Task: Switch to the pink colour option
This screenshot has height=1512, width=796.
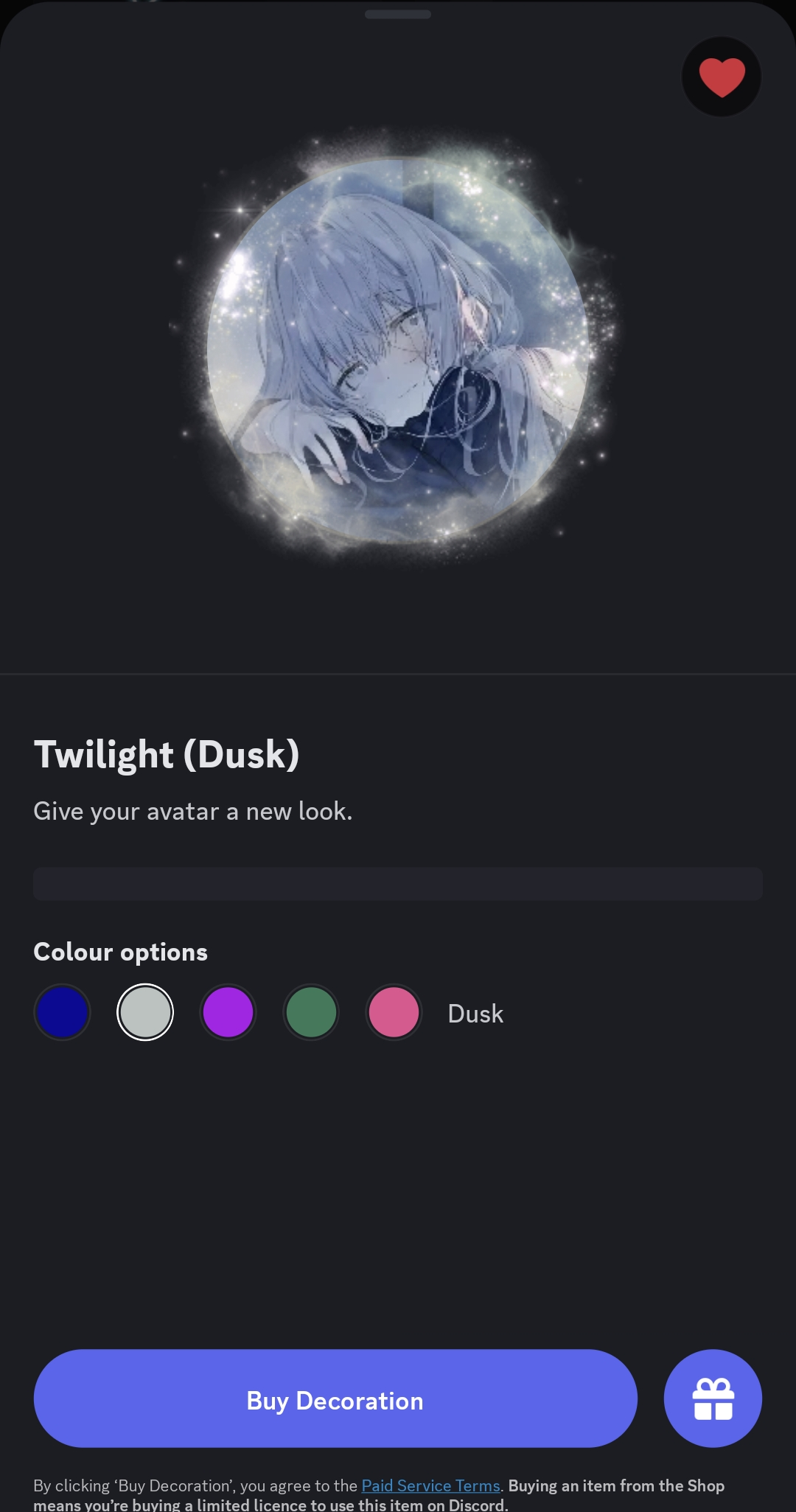Action: point(394,1012)
